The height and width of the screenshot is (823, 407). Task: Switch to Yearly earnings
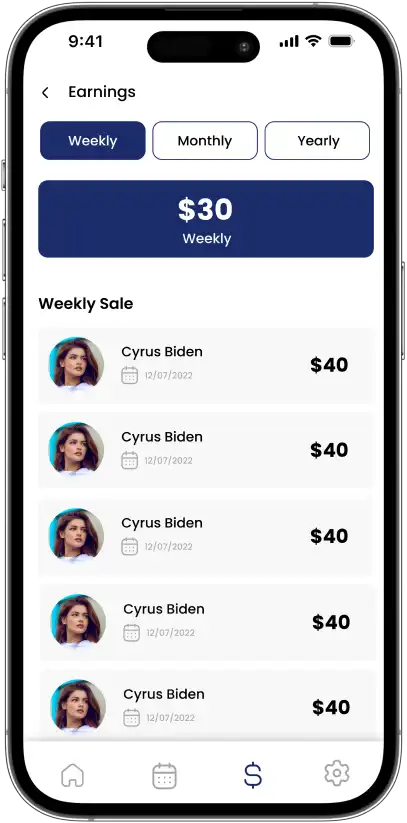(x=317, y=141)
